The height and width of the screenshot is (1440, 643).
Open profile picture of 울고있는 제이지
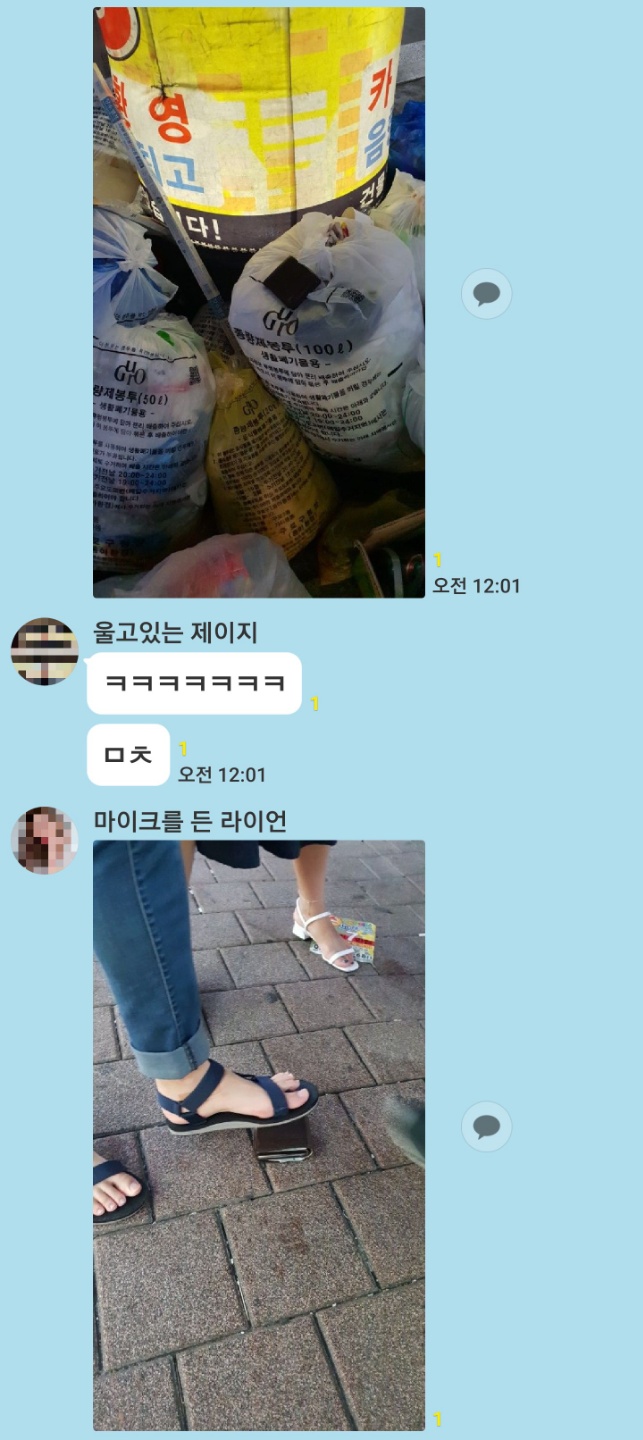tap(44, 651)
